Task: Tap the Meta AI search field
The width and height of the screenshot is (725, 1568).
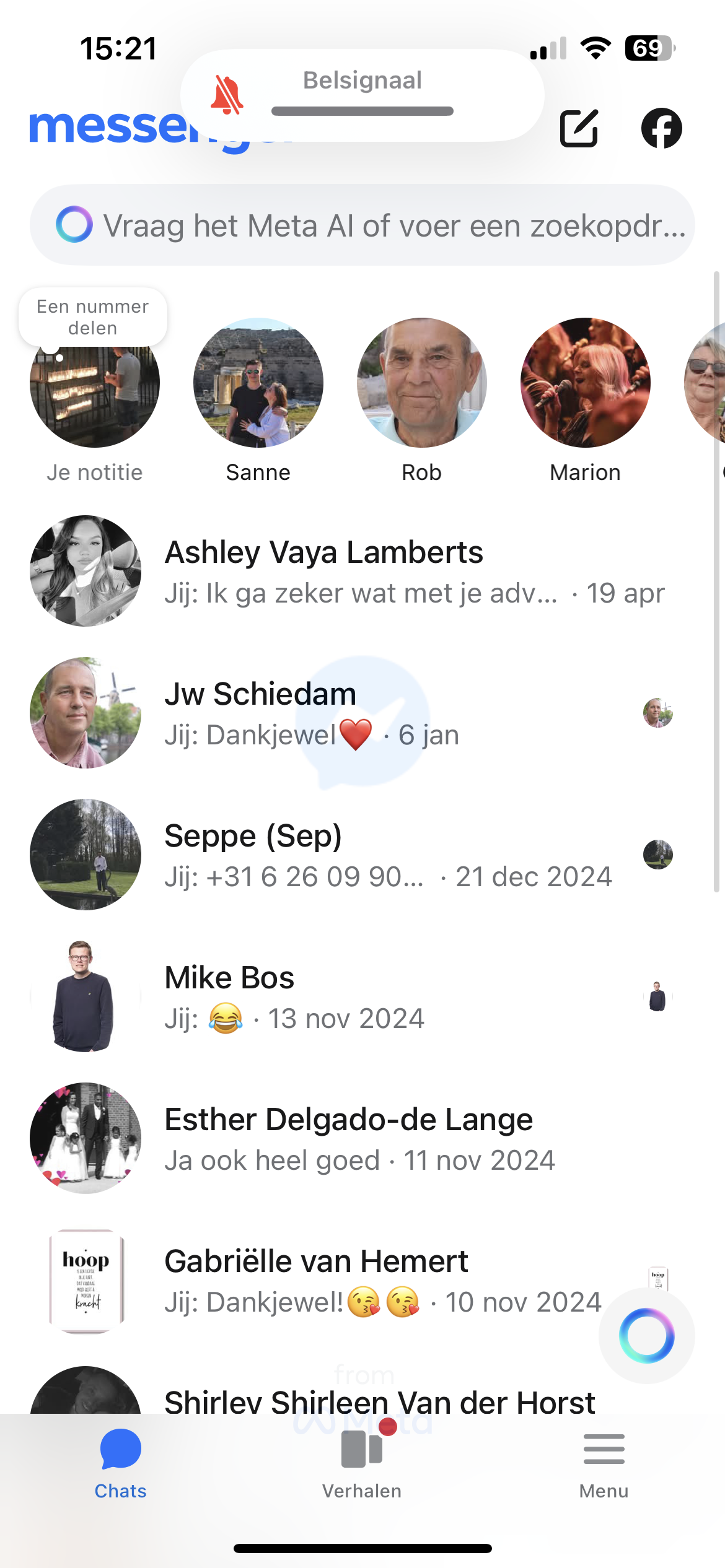Action: pos(362,225)
